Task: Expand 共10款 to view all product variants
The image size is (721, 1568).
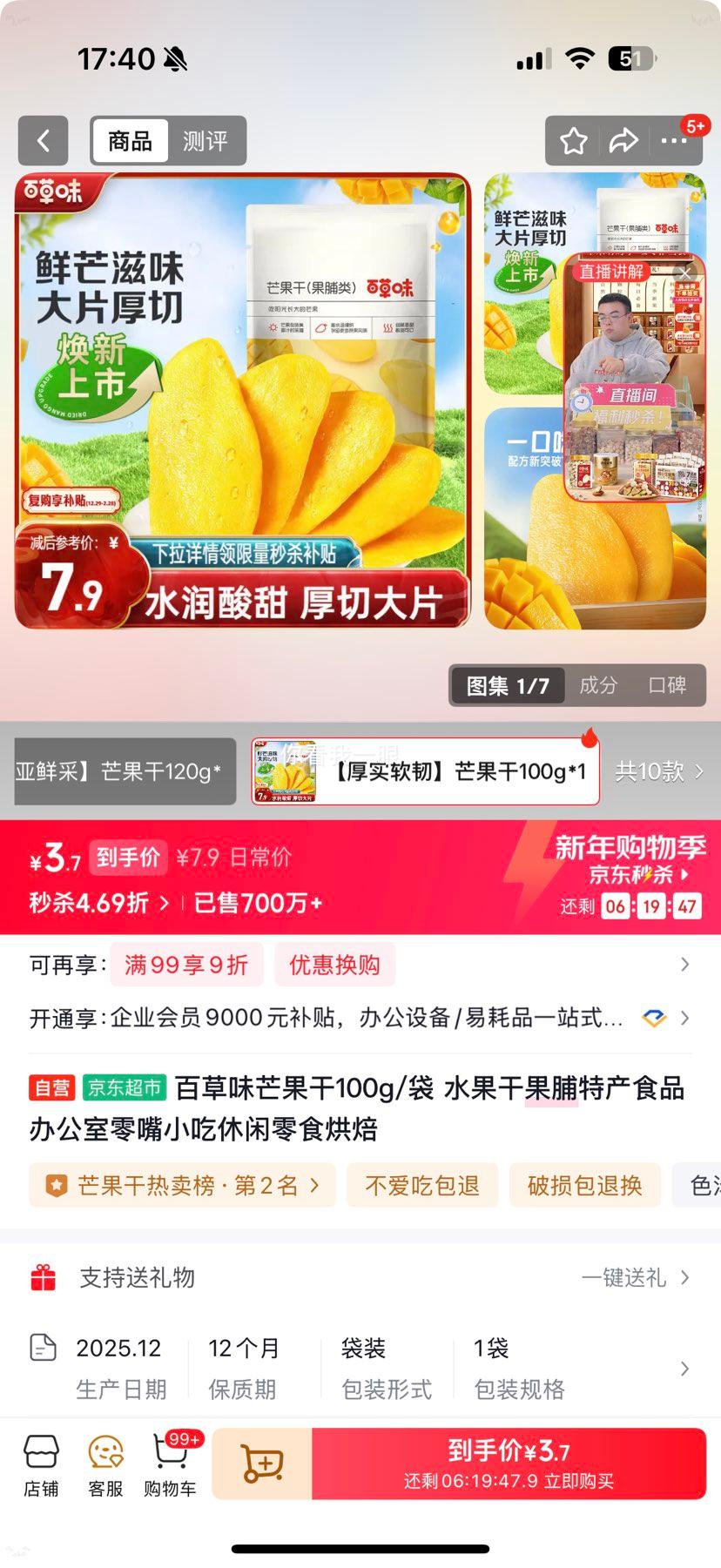Action: point(657,771)
